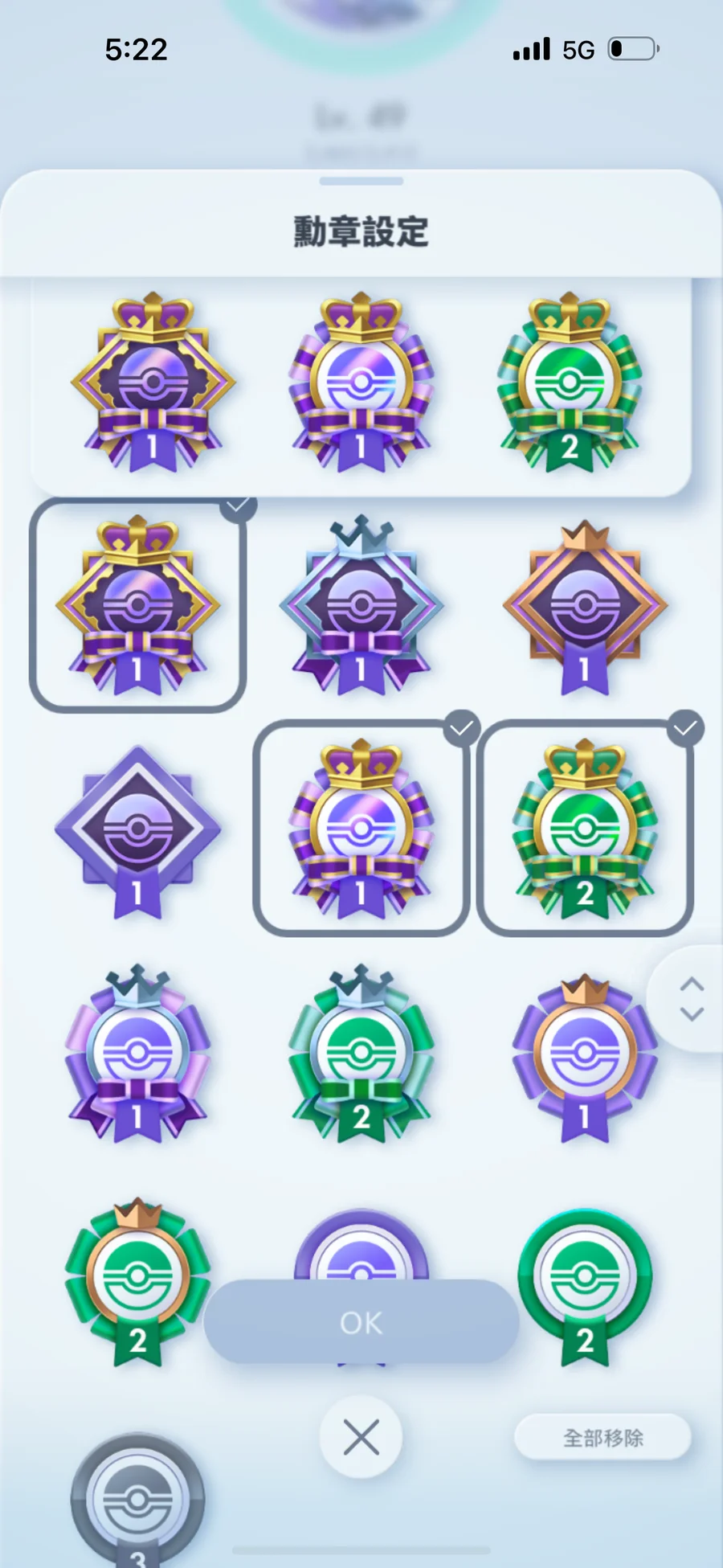
Task: Pick the silver-crown purple rosette emblem
Action: 137,1053
